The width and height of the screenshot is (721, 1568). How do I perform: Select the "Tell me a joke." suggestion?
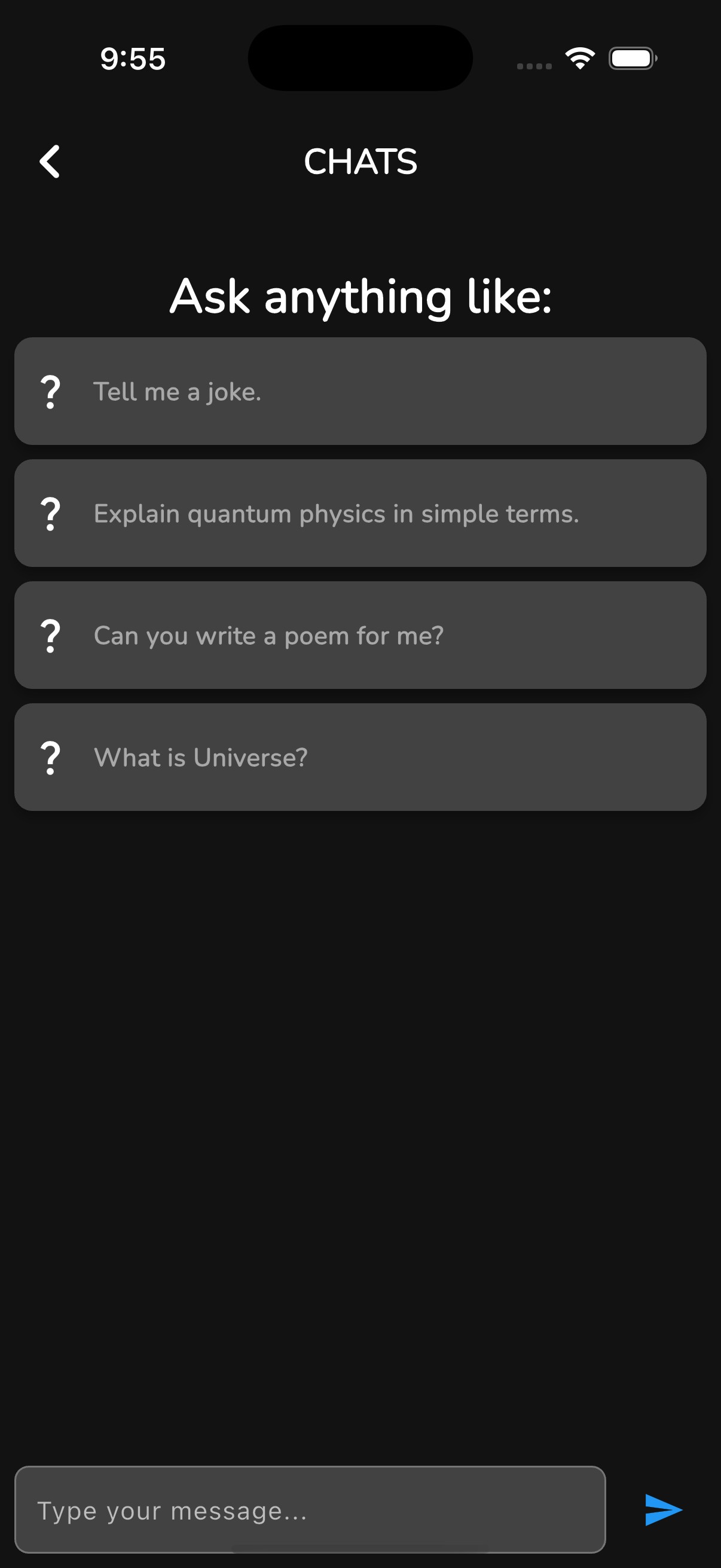click(360, 391)
